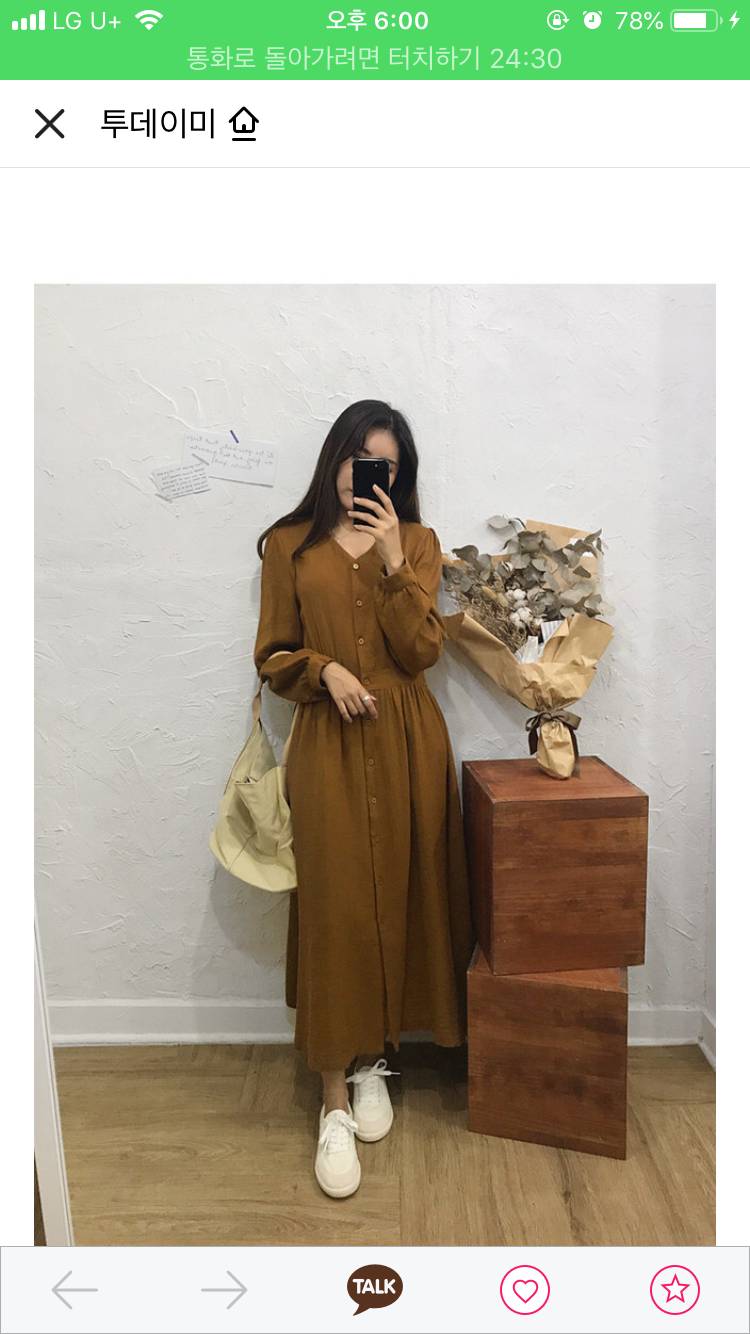Image resolution: width=750 pixels, height=1334 pixels.
Task: Go back to the previous page
Action: click(x=75, y=1290)
